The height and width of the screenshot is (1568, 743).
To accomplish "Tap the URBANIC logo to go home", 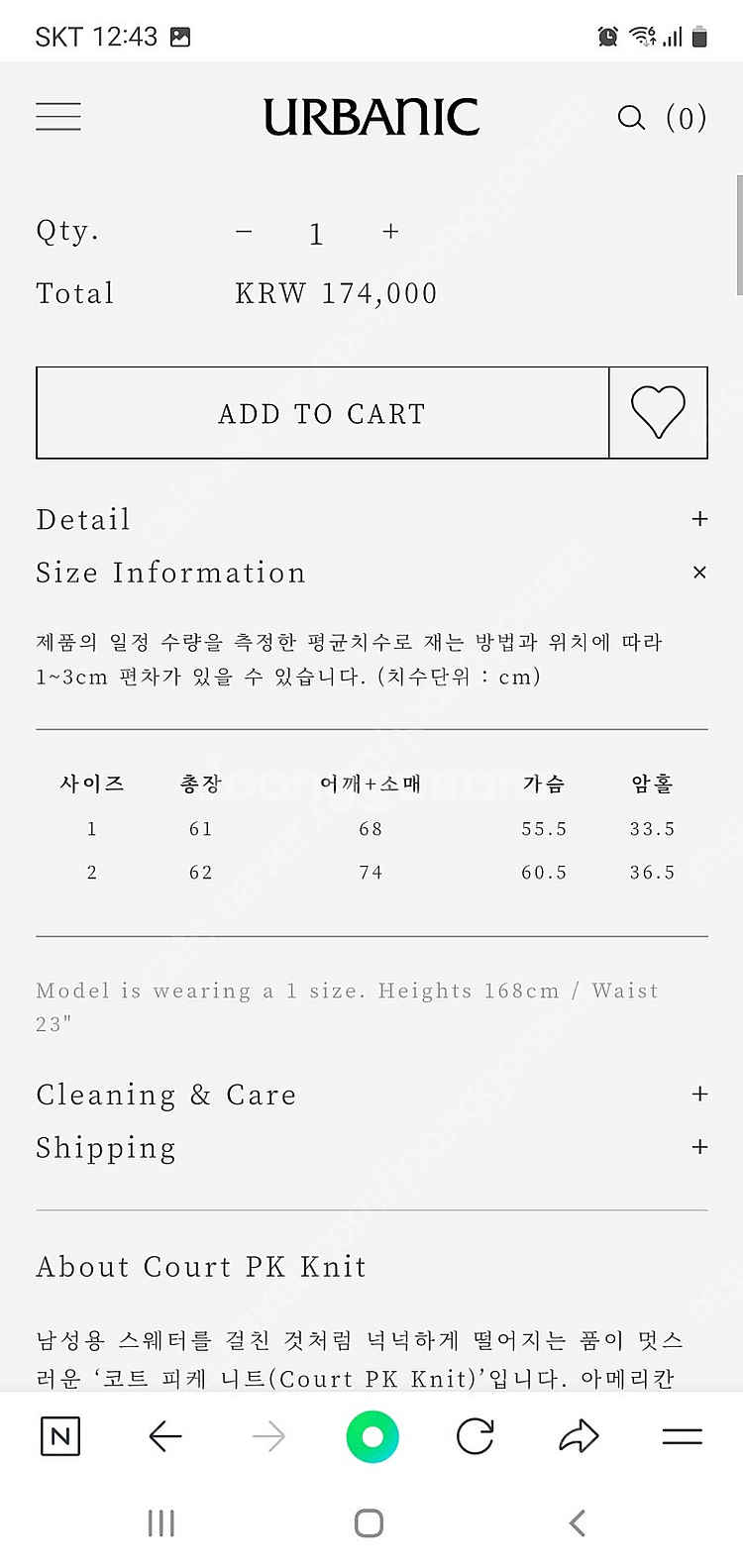I will [371, 118].
